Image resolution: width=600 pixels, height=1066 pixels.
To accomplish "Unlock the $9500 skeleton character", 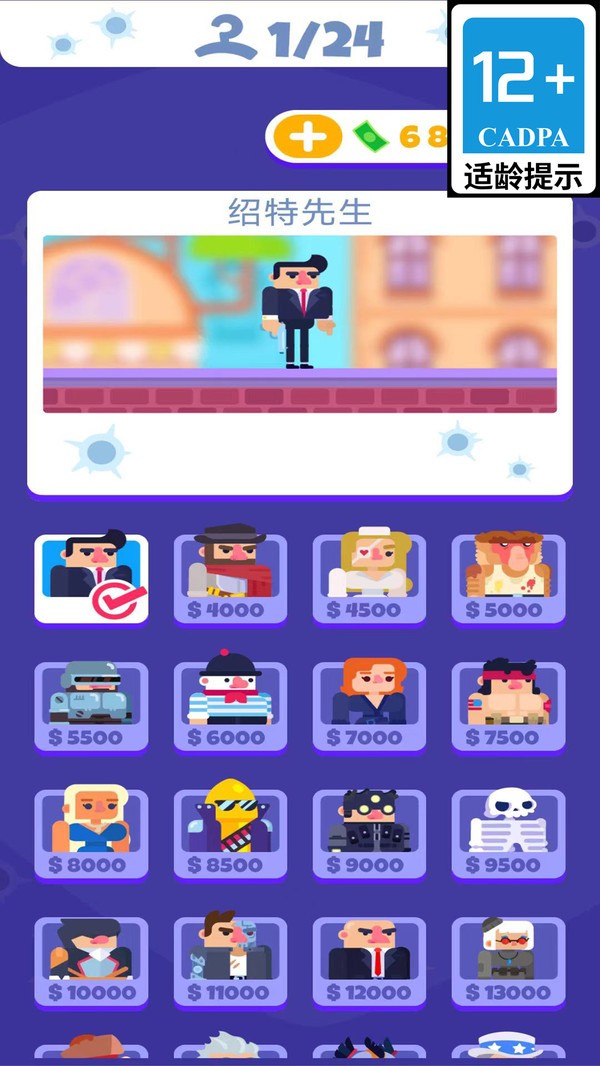I will click(508, 835).
